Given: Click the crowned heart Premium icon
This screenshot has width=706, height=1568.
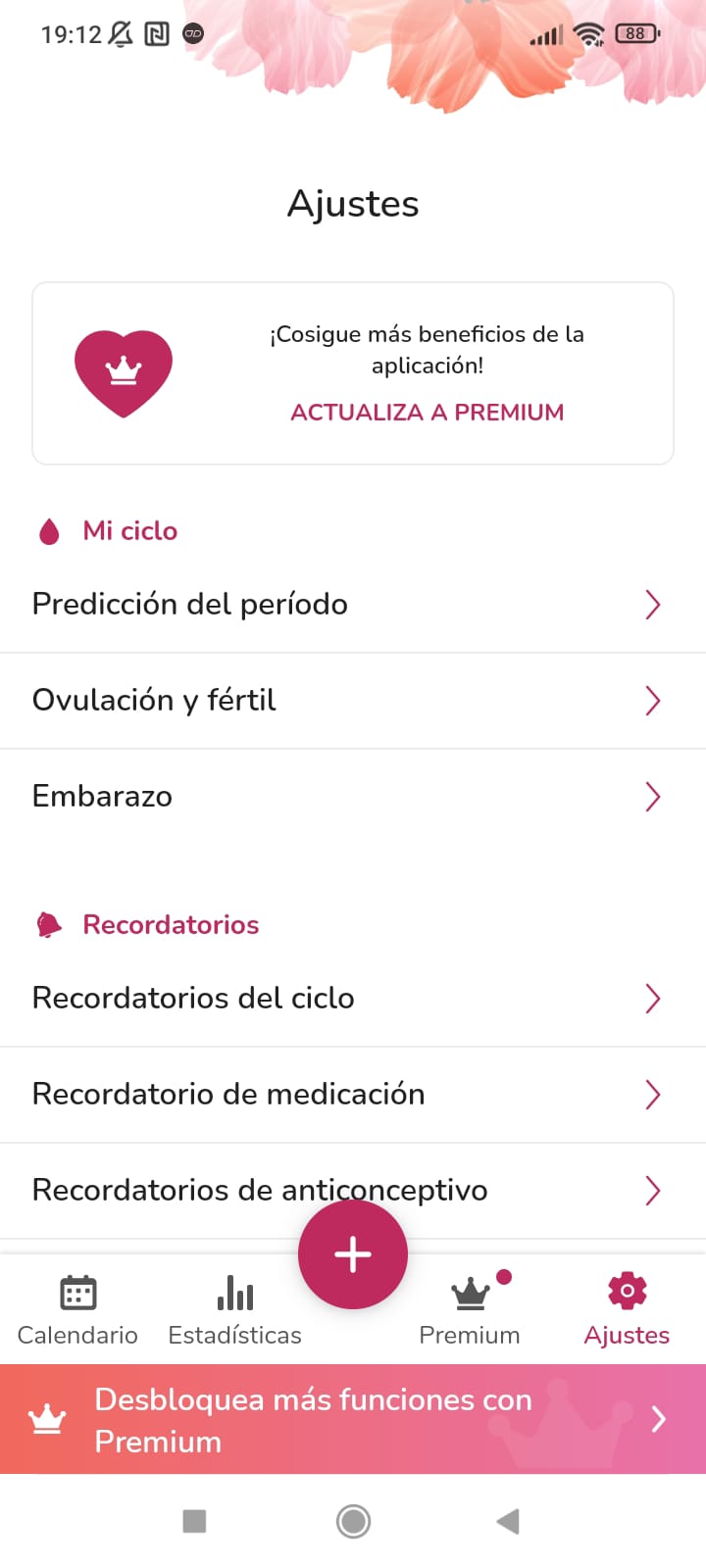Looking at the screenshot, I should (124, 372).
